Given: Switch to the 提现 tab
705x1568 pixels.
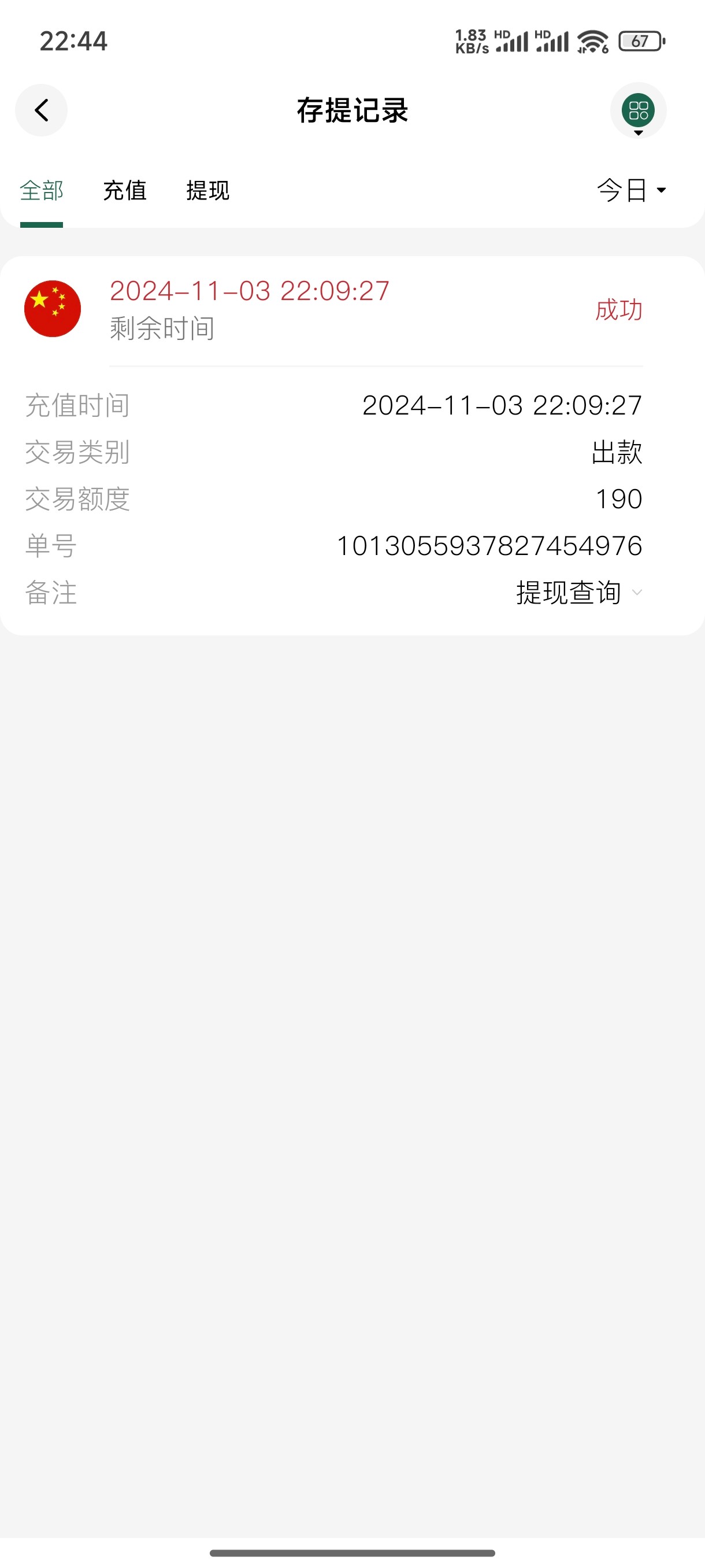Looking at the screenshot, I should click(x=208, y=191).
